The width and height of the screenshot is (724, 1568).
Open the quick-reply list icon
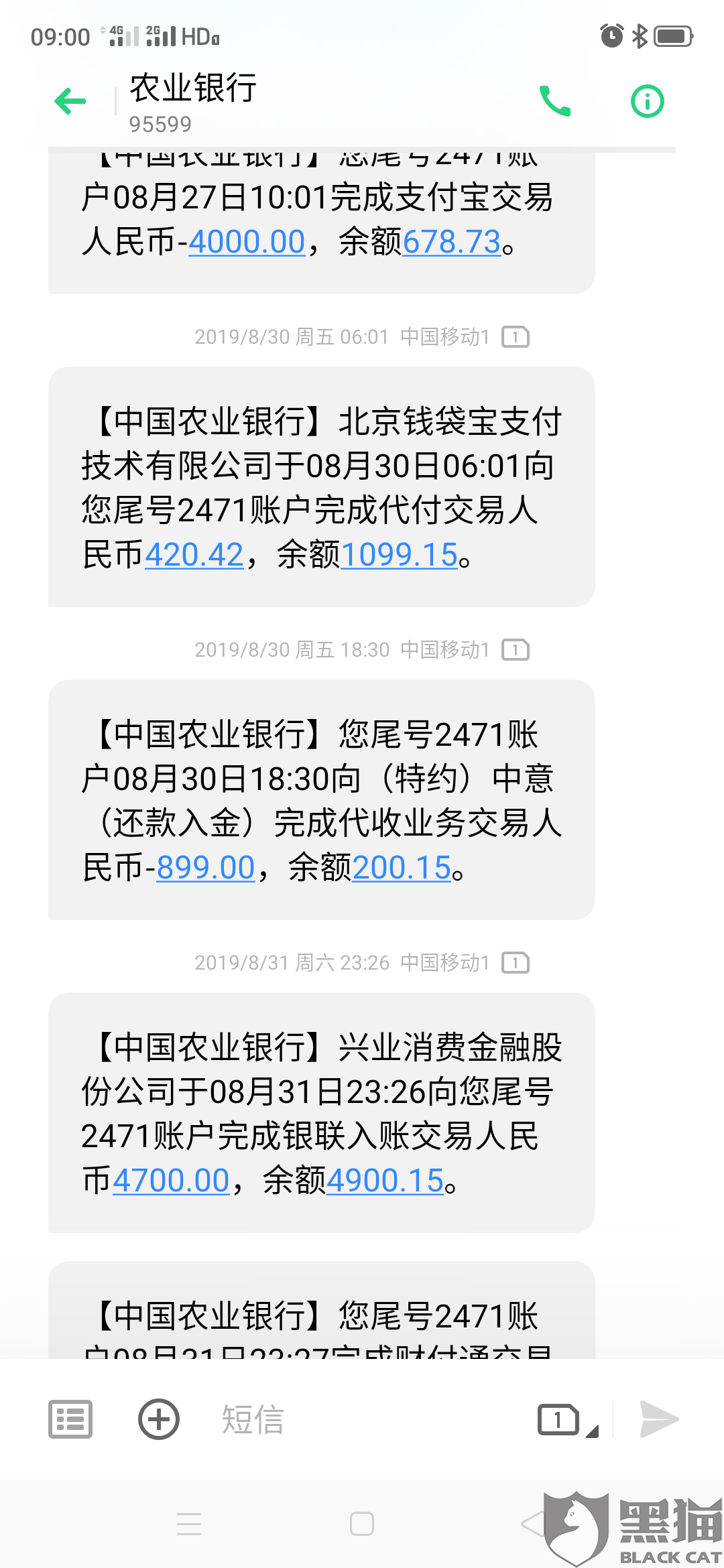(70, 1419)
